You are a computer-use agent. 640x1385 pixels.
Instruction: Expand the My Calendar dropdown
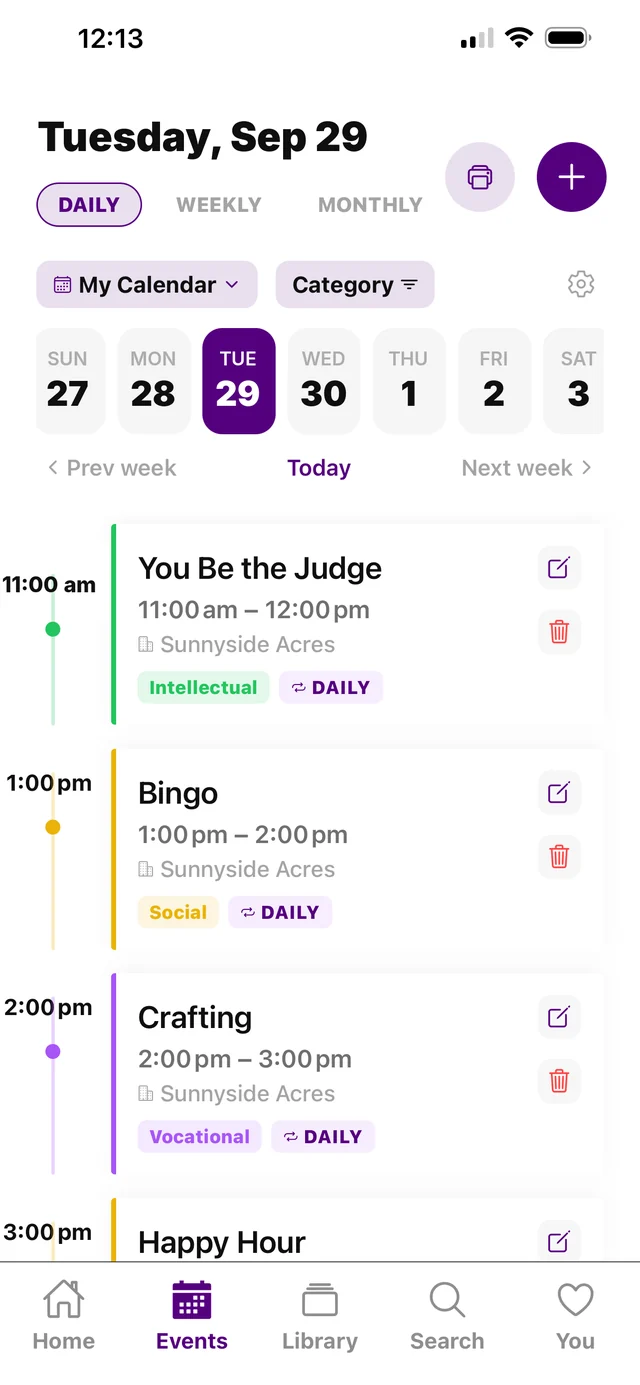coord(147,285)
